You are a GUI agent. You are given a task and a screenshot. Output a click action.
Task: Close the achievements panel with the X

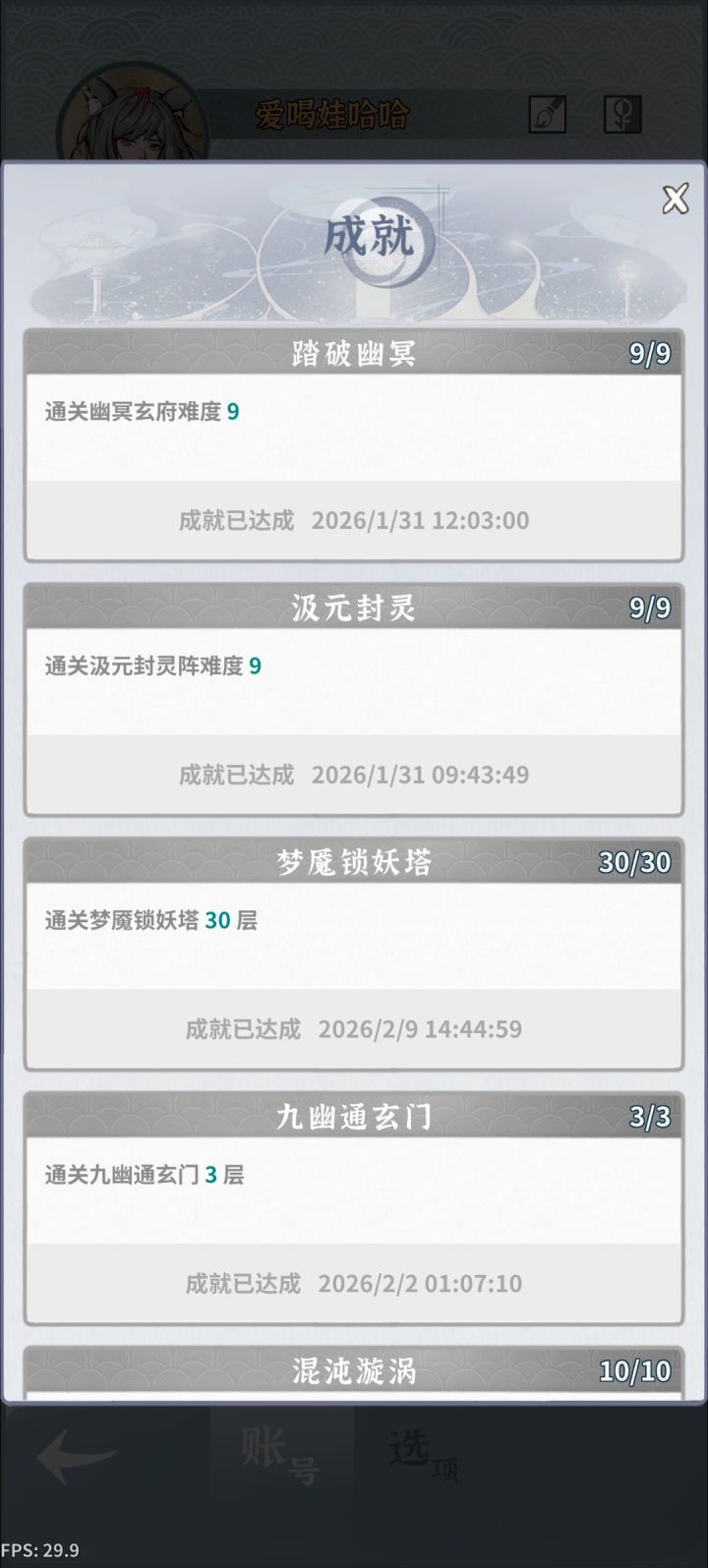675,198
